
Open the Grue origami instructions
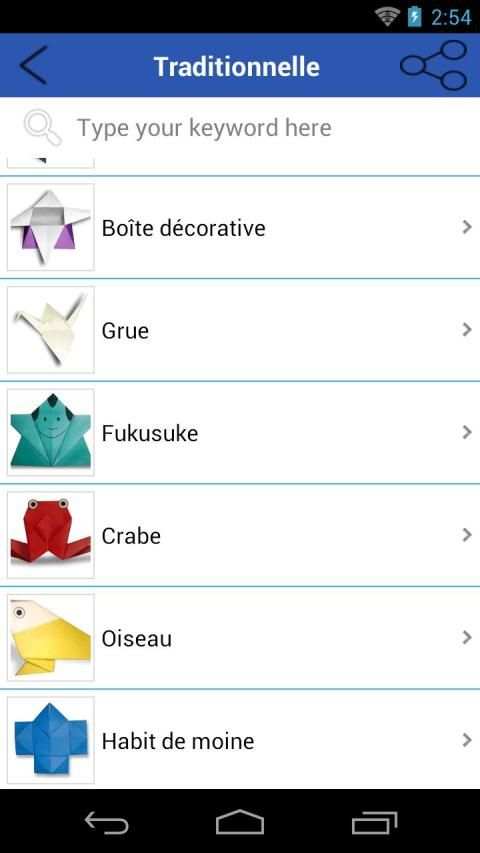[240, 330]
